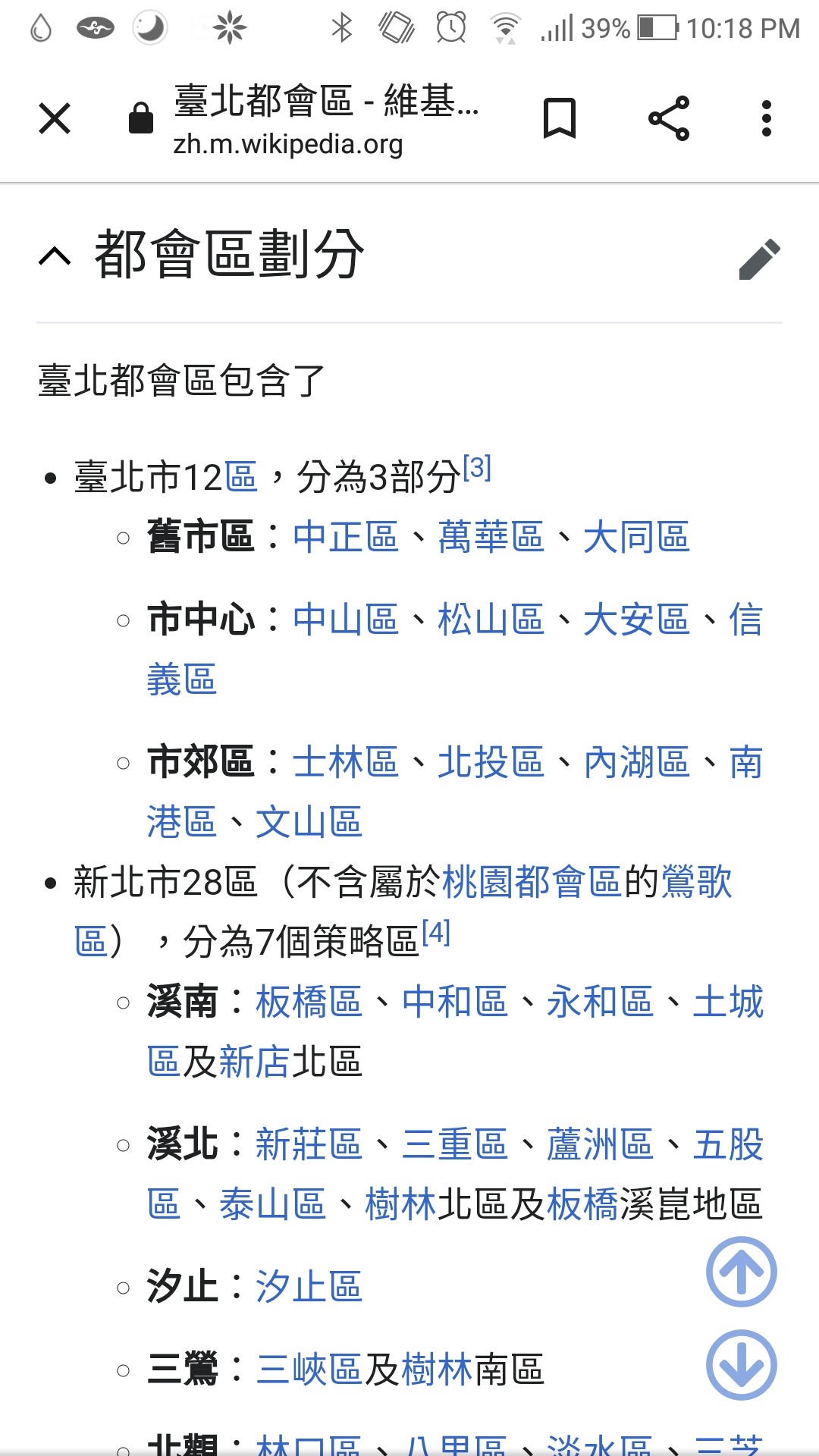Open the 板橋區 link
This screenshot has height=1456, width=819.
(309, 1002)
